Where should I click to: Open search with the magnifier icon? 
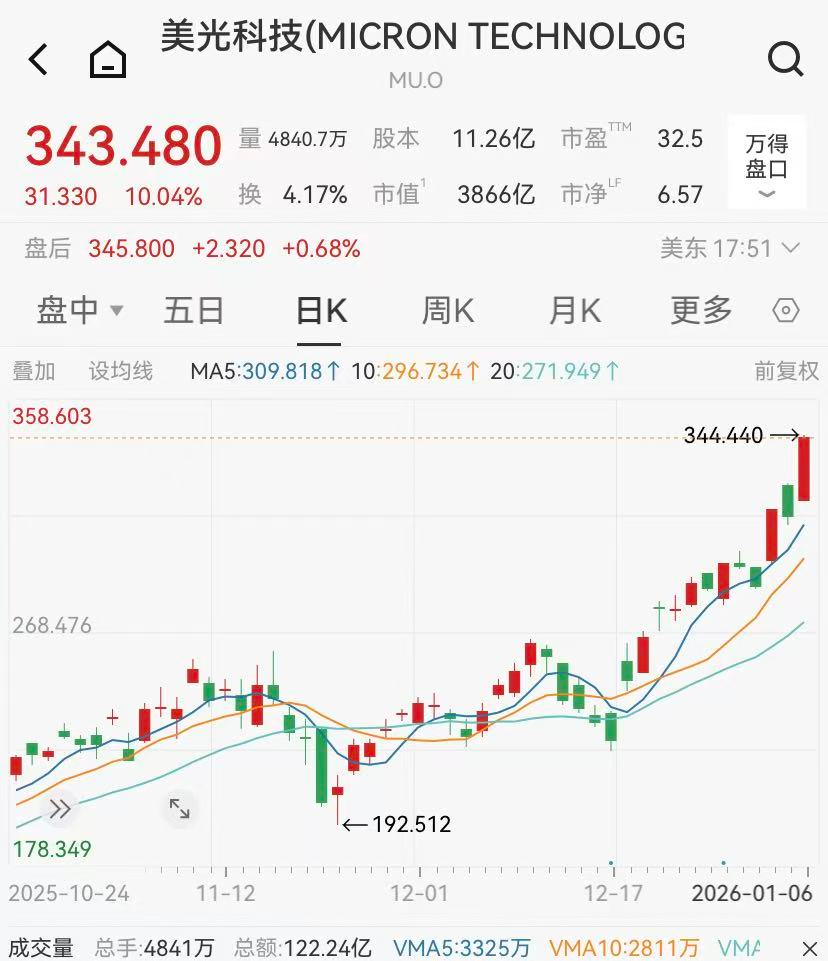click(x=787, y=59)
